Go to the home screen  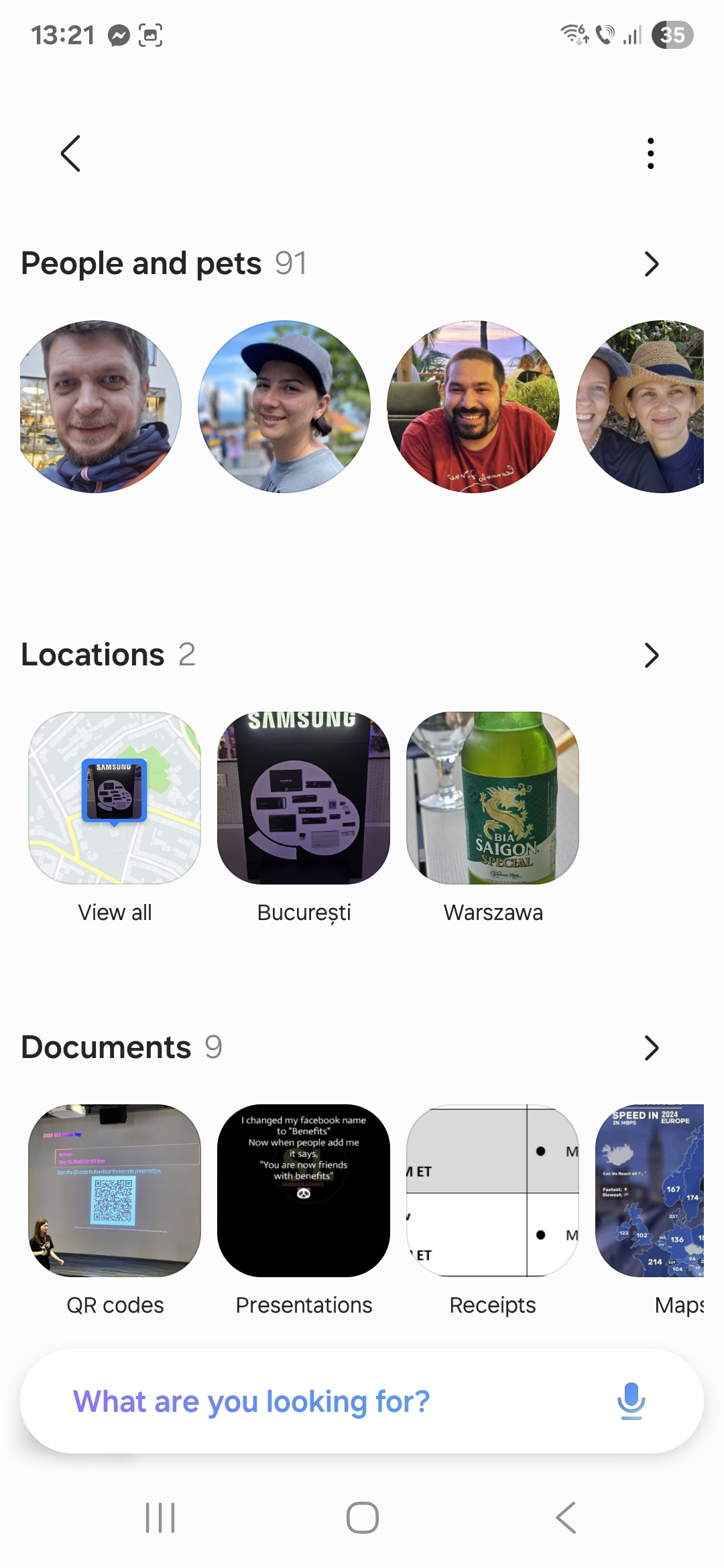362,1518
